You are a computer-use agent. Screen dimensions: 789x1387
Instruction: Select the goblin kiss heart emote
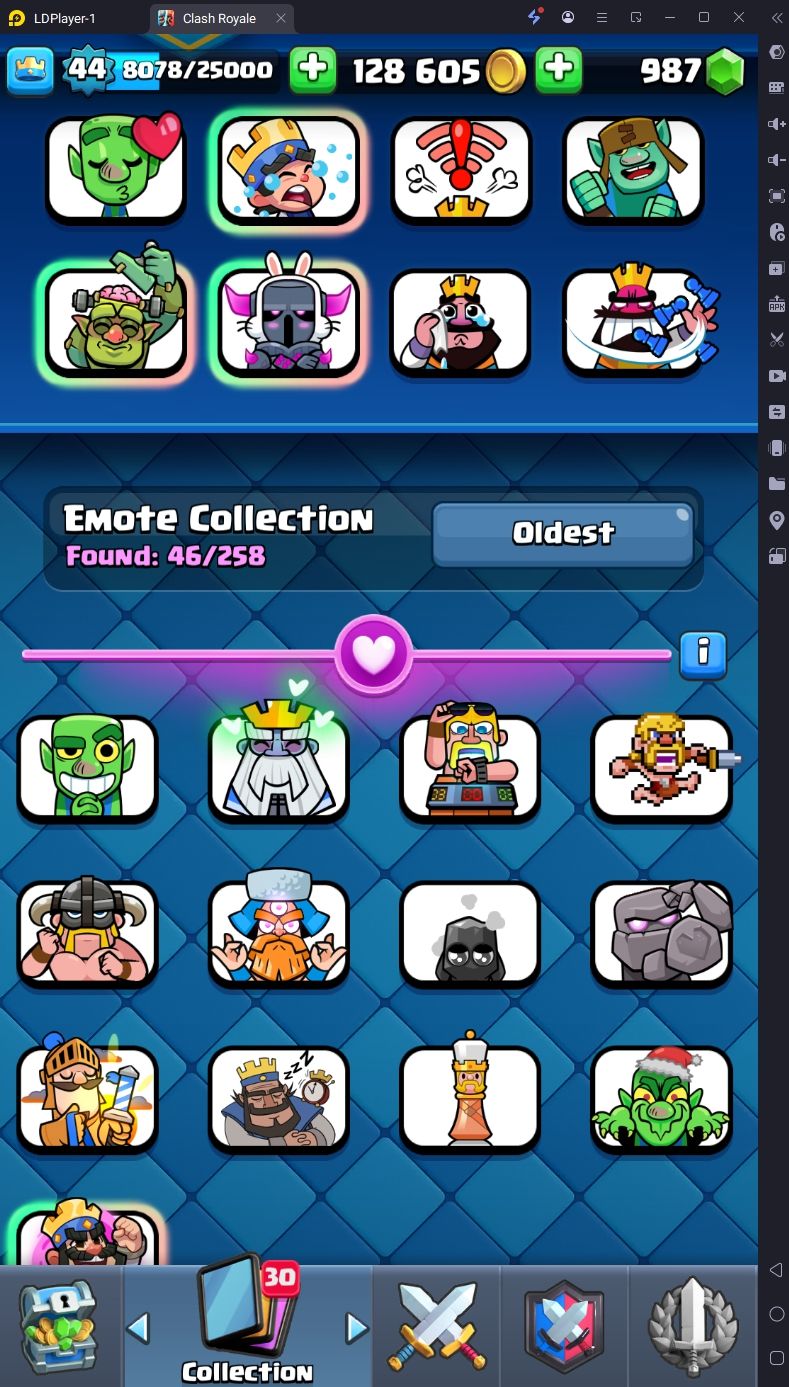point(115,168)
